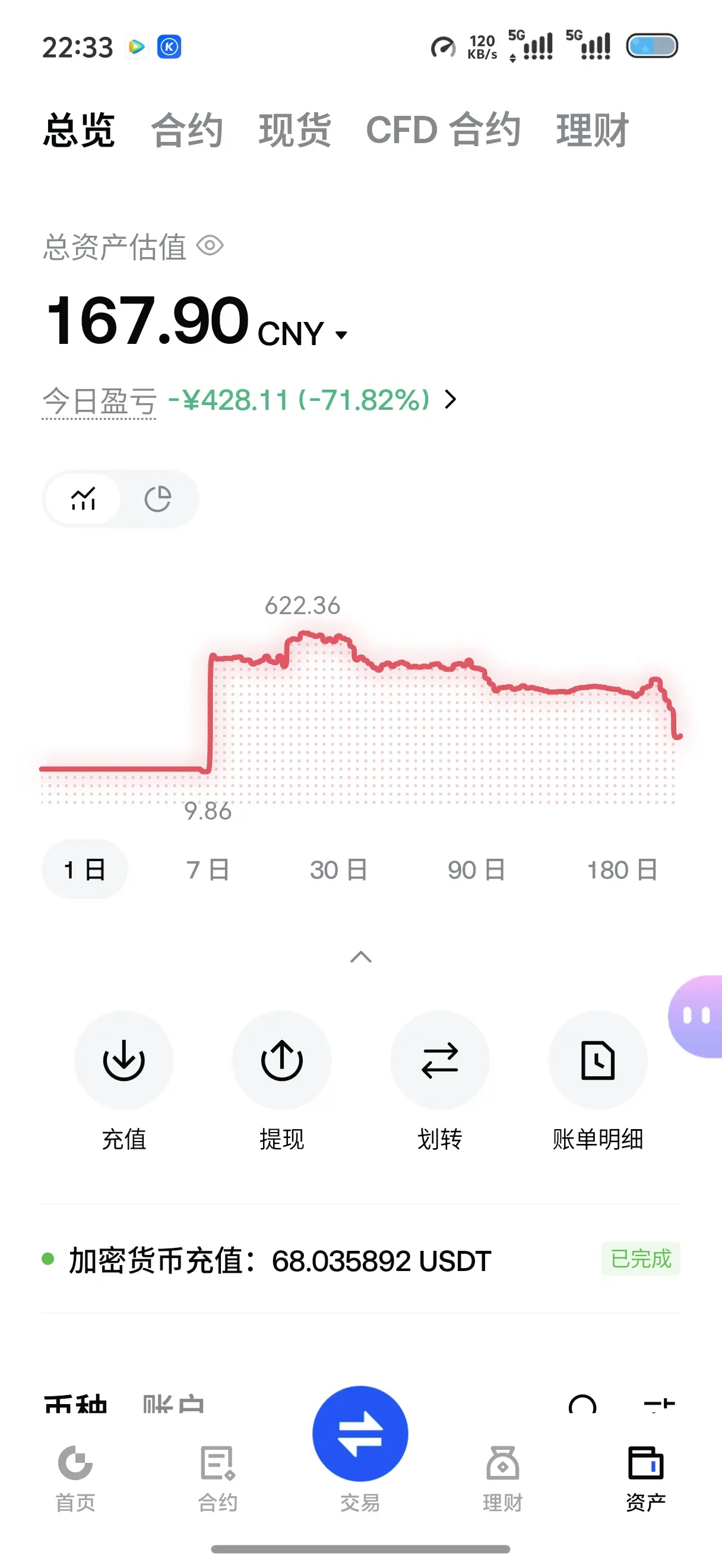The height and width of the screenshot is (1568, 722).
Task: Select the 180 日 chart range
Action: [x=622, y=869]
